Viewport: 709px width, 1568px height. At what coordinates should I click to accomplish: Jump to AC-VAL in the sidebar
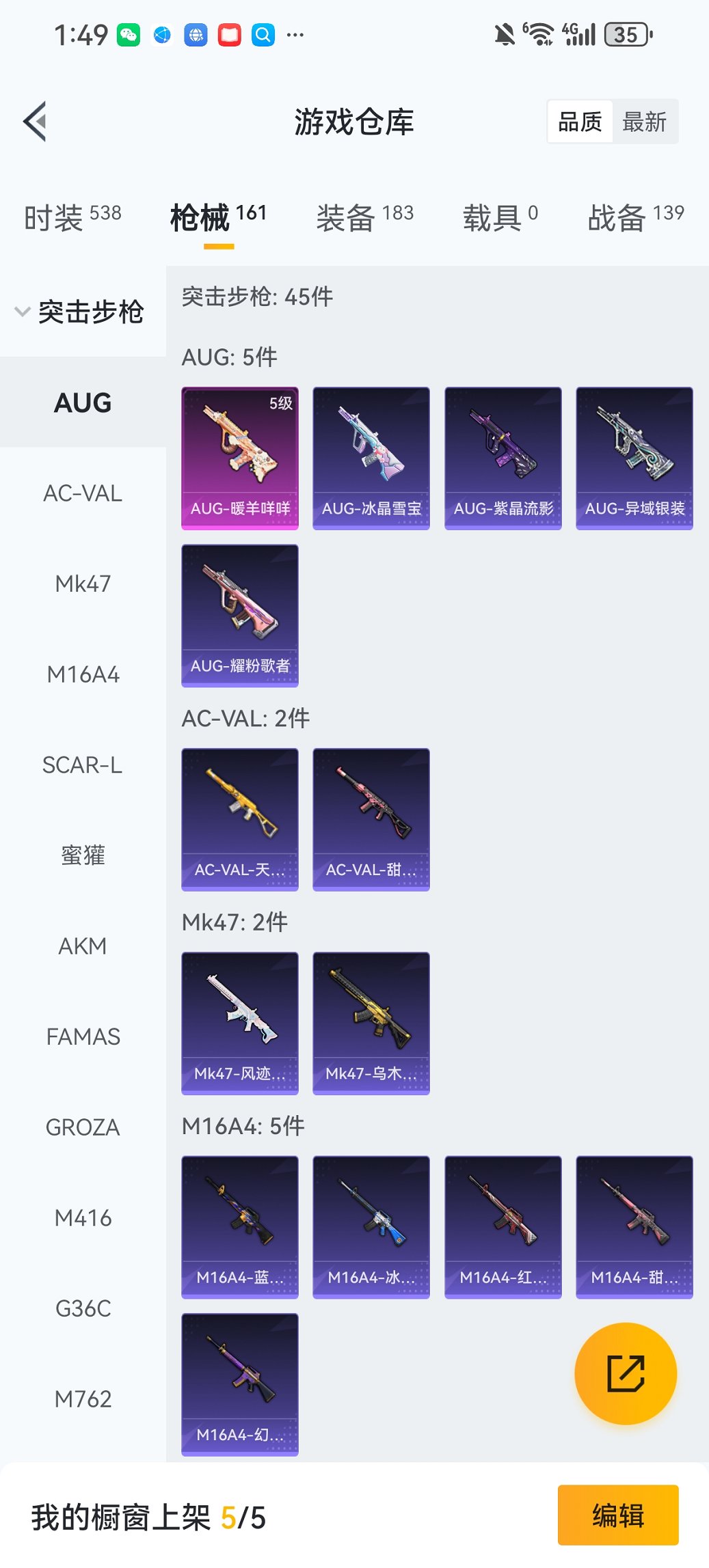click(83, 493)
